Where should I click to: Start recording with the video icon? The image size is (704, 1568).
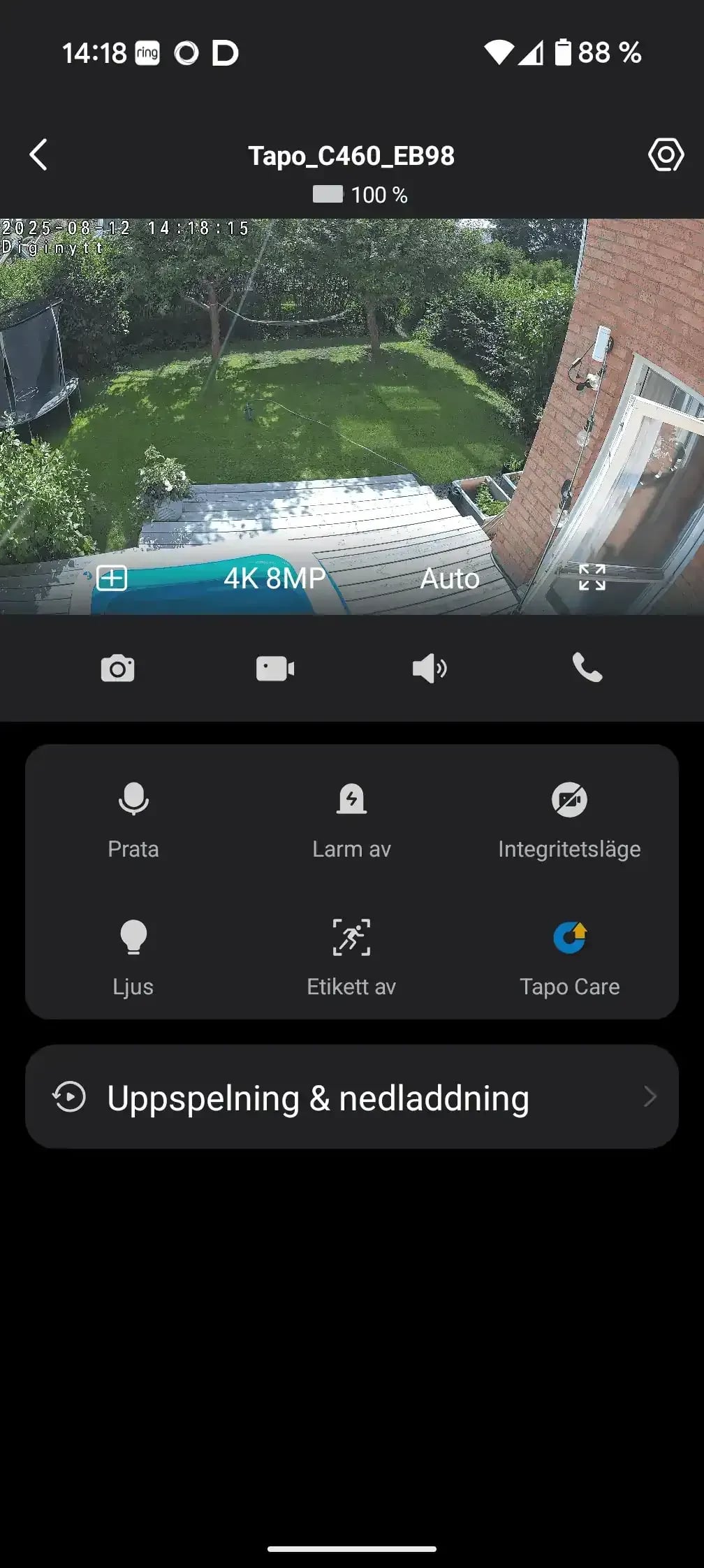pos(275,669)
